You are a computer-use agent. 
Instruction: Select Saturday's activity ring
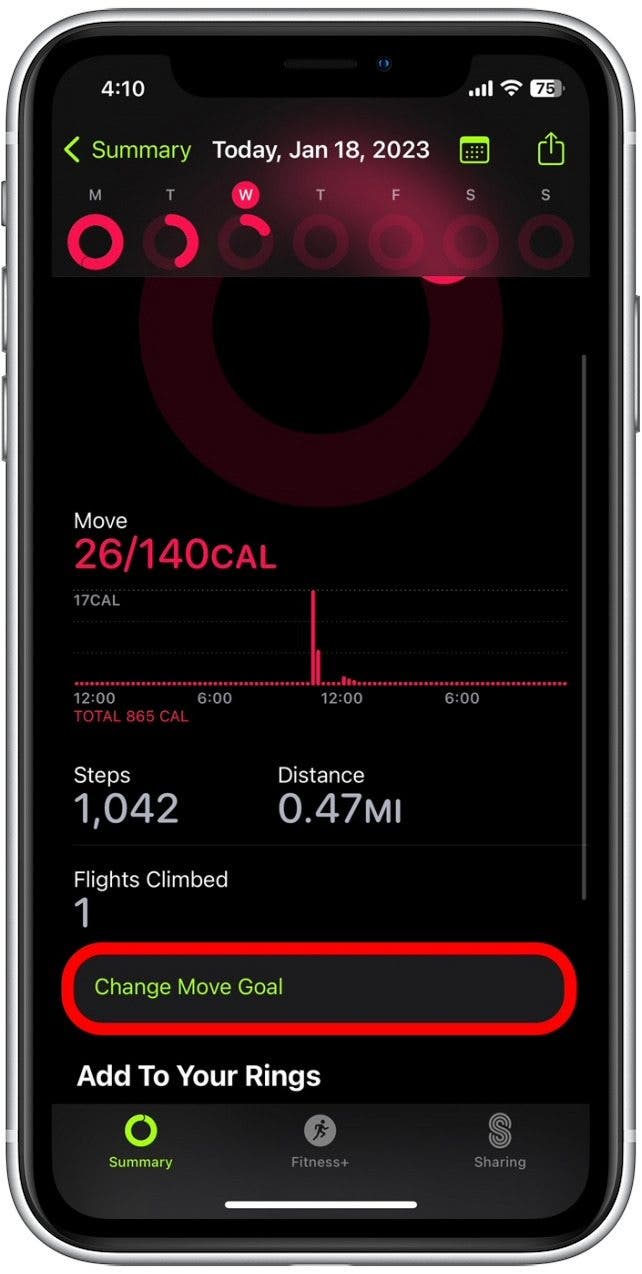[x=470, y=241]
